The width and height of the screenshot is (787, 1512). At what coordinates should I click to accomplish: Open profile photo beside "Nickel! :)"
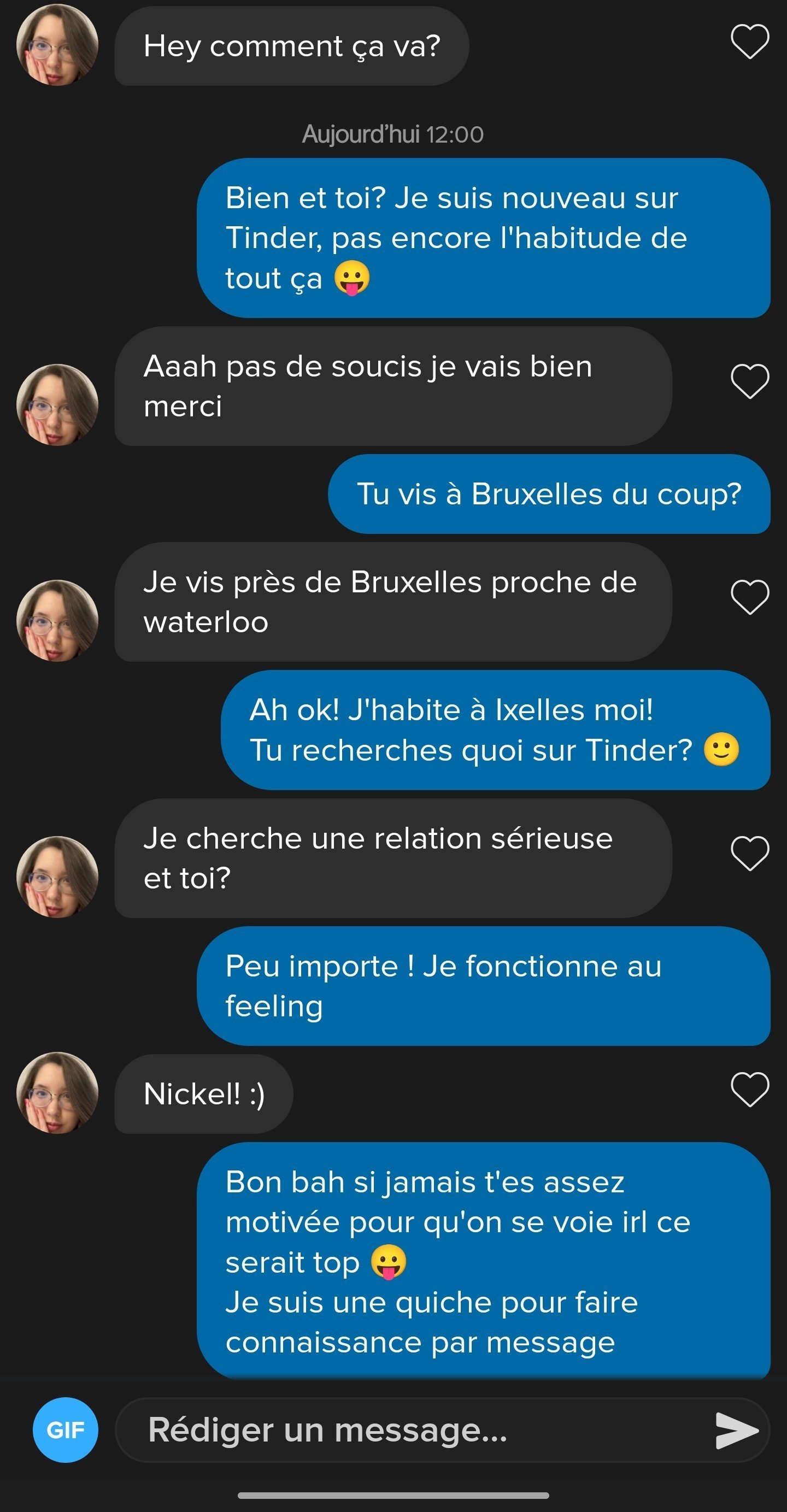(x=57, y=1093)
